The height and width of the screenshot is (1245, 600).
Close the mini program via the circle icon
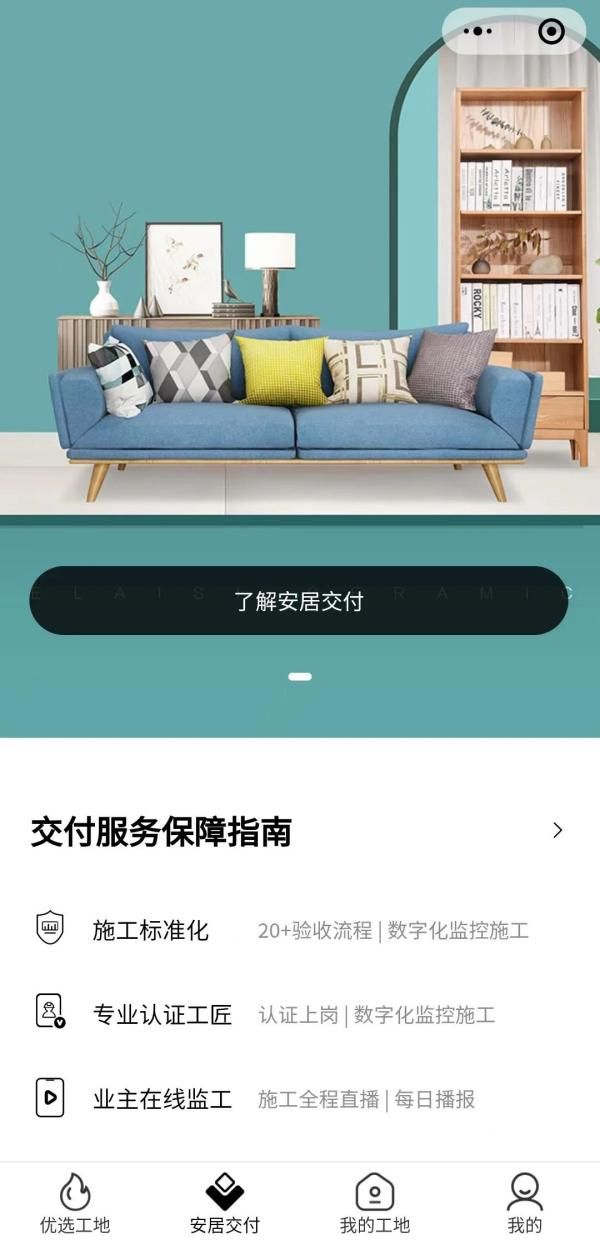pyautogui.click(x=551, y=31)
